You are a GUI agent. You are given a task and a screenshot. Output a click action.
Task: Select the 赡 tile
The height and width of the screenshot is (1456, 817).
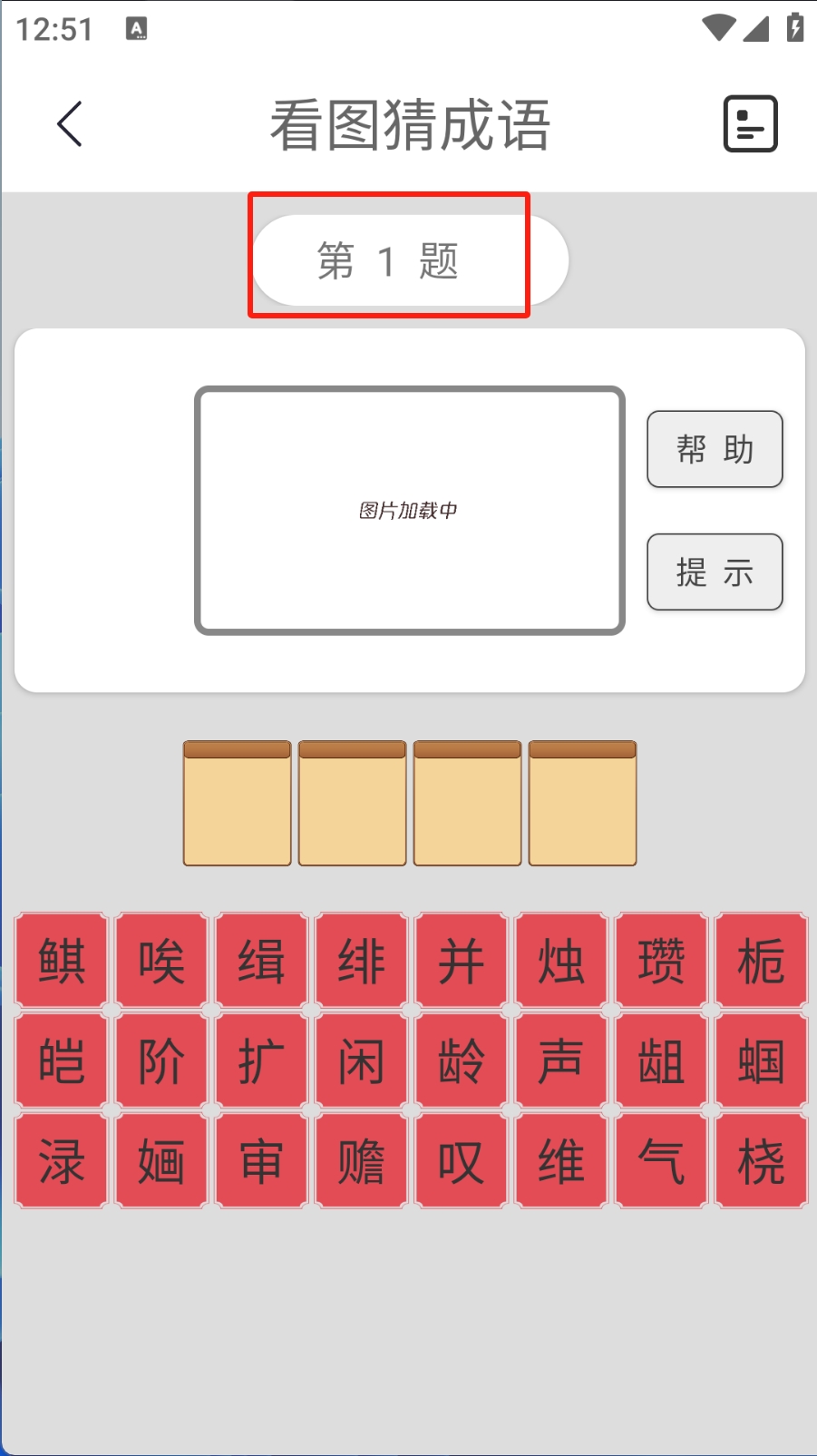tap(361, 1161)
